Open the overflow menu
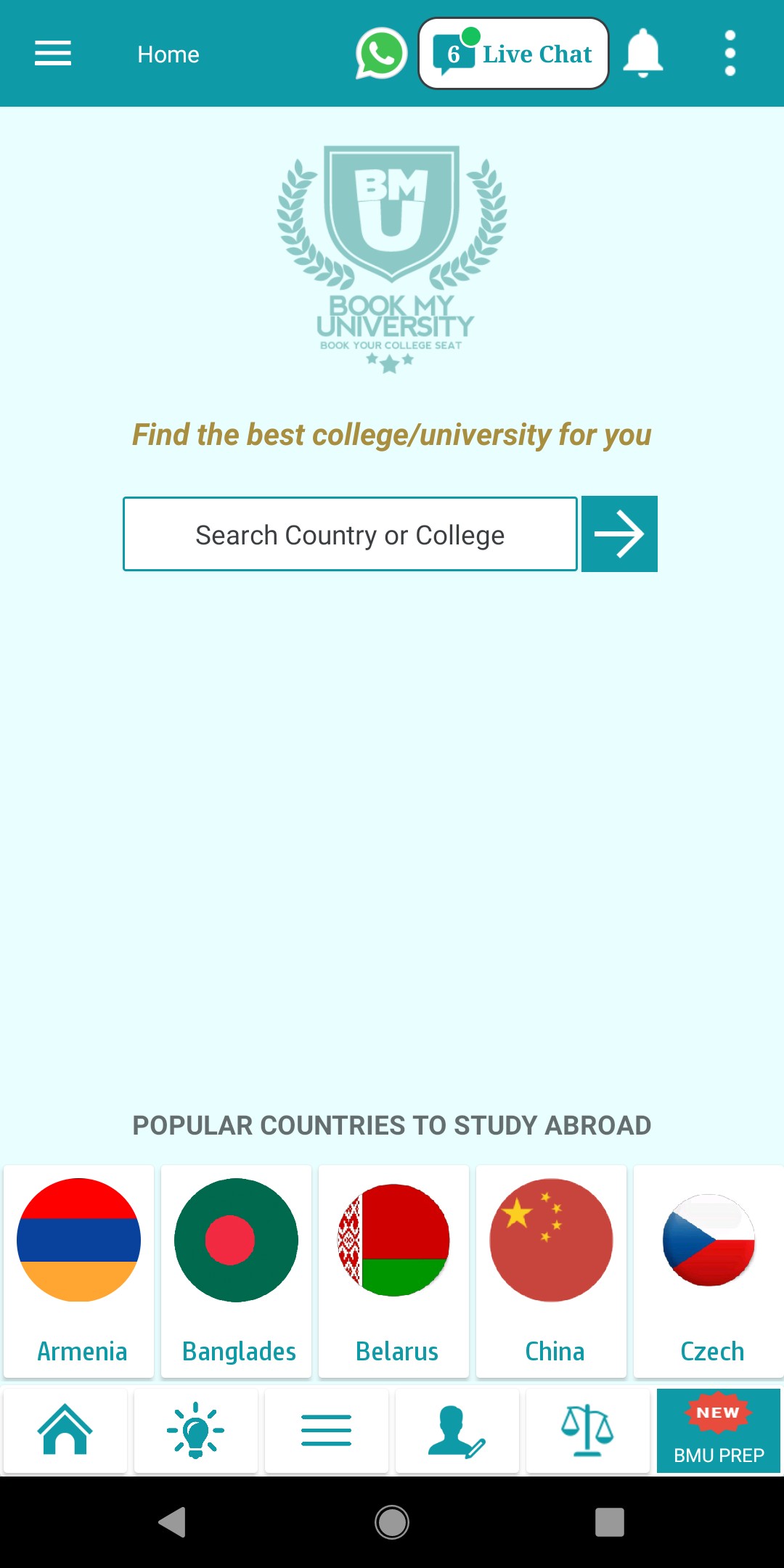This screenshot has height=1568, width=784. [730, 54]
